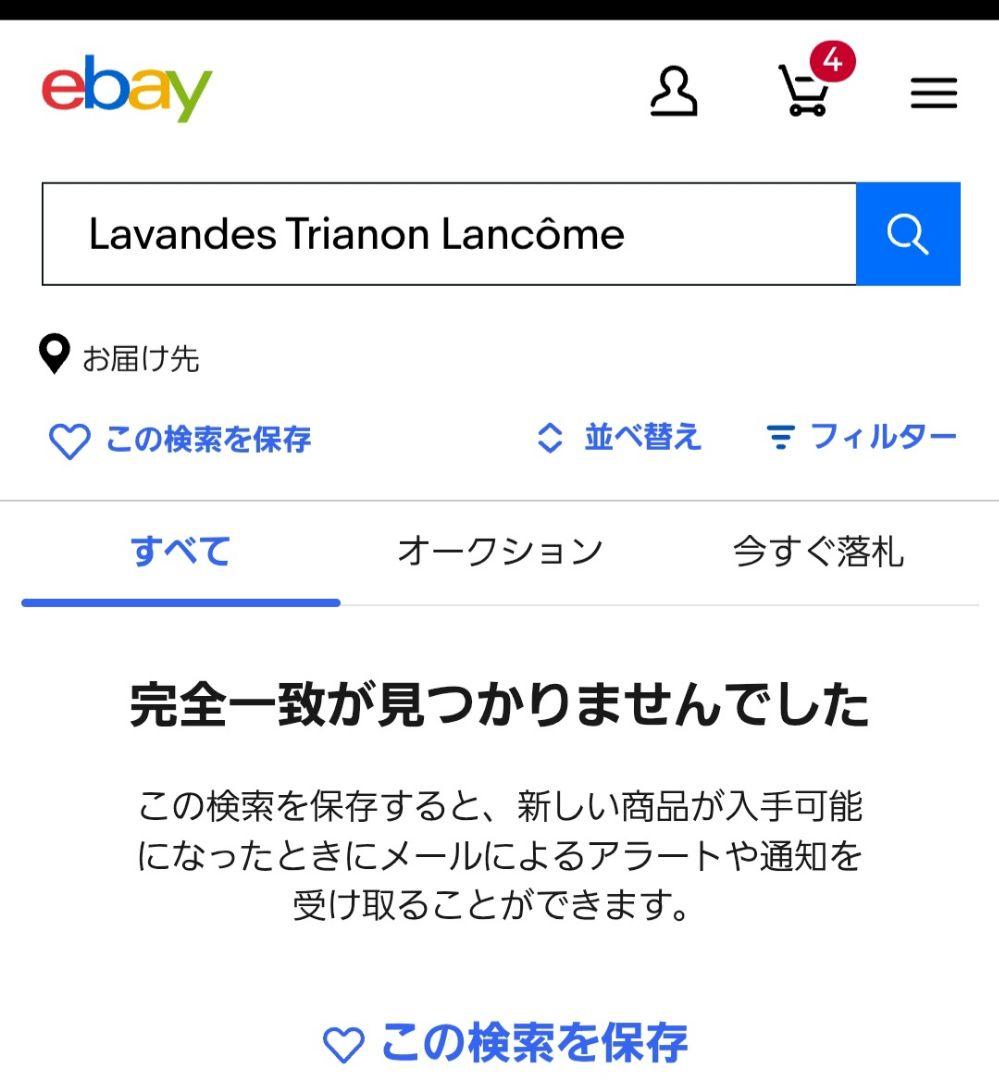Open the 並べ替え sort options
999x1080 pixels.
tap(640, 436)
